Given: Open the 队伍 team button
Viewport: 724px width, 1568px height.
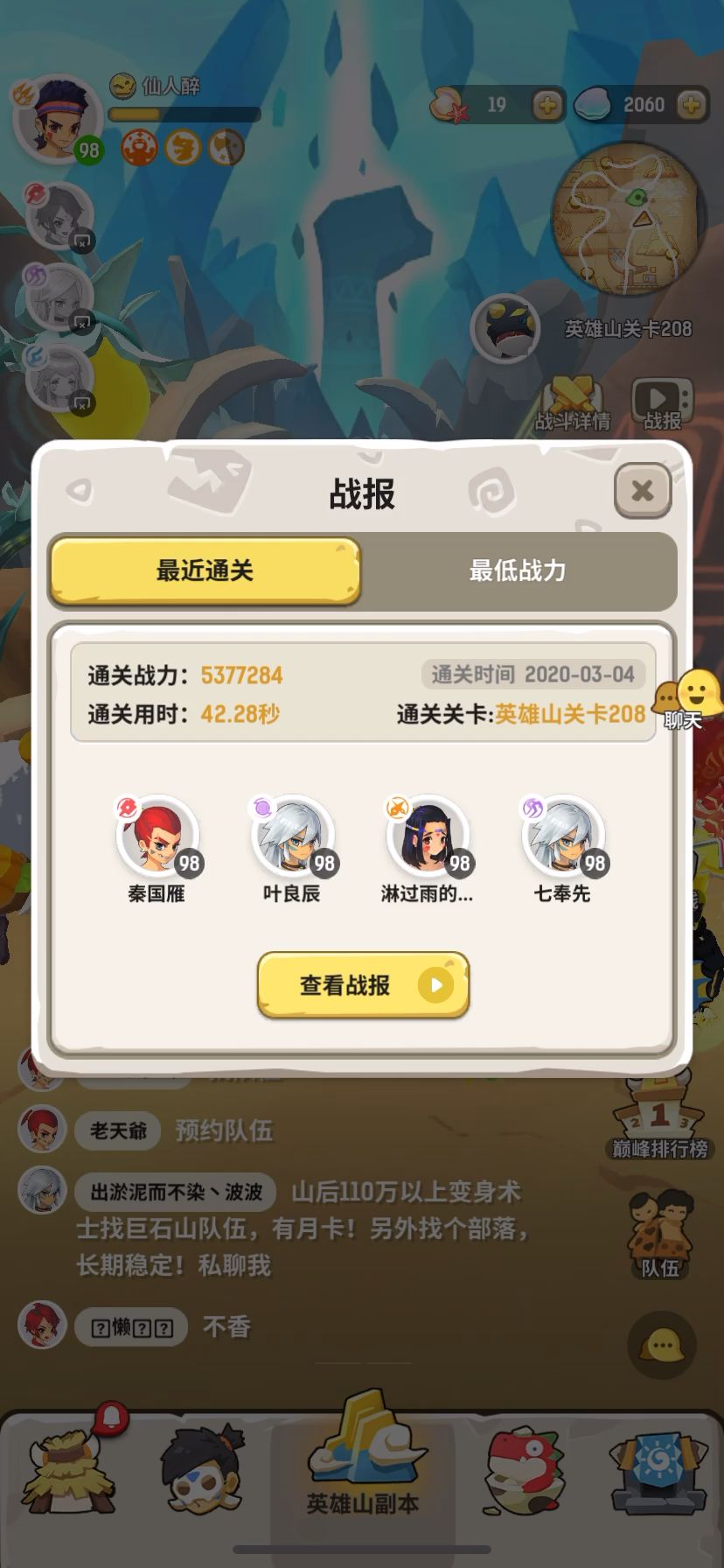Looking at the screenshot, I should (x=660, y=1234).
